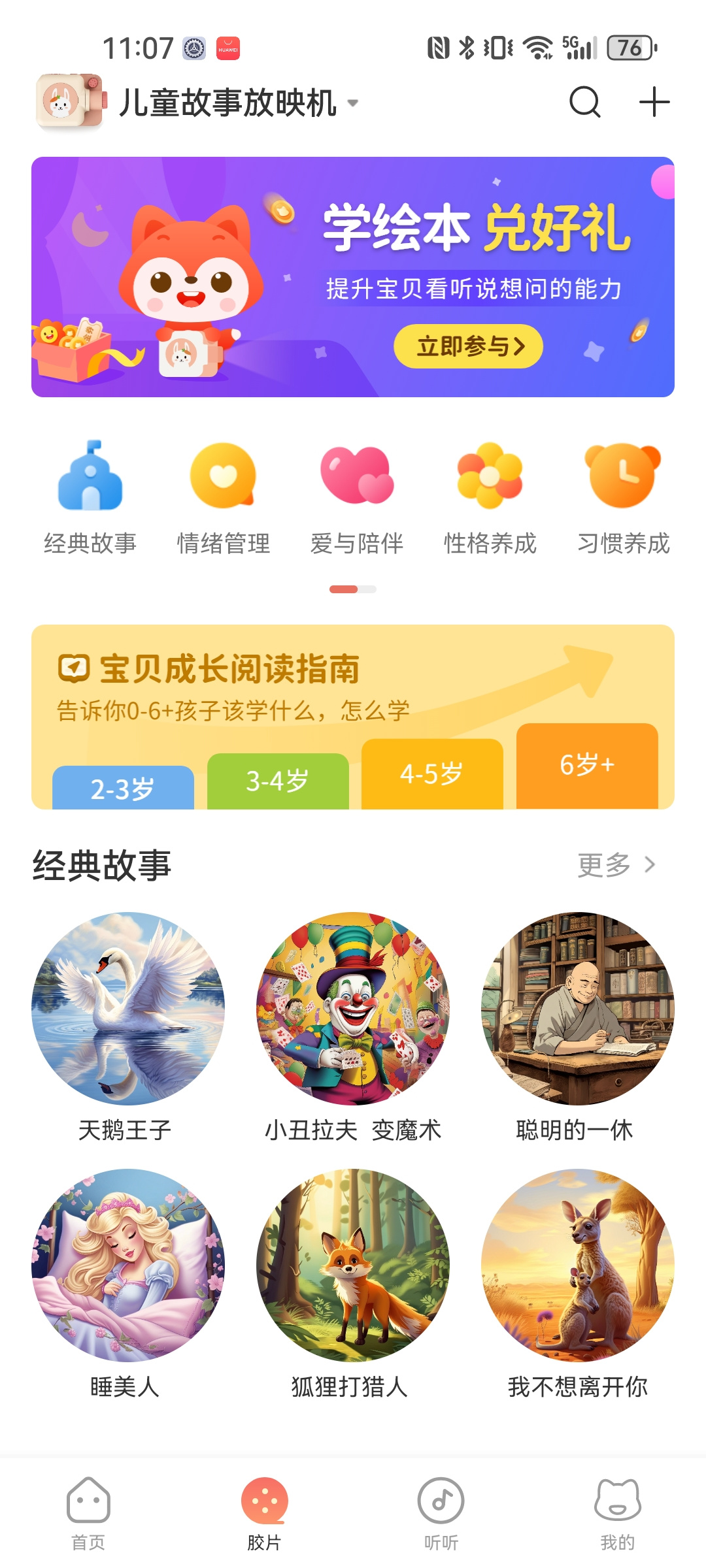Tap the 立即参与 banner button
Image resolution: width=706 pixels, height=1568 pixels.
tap(468, 346)
